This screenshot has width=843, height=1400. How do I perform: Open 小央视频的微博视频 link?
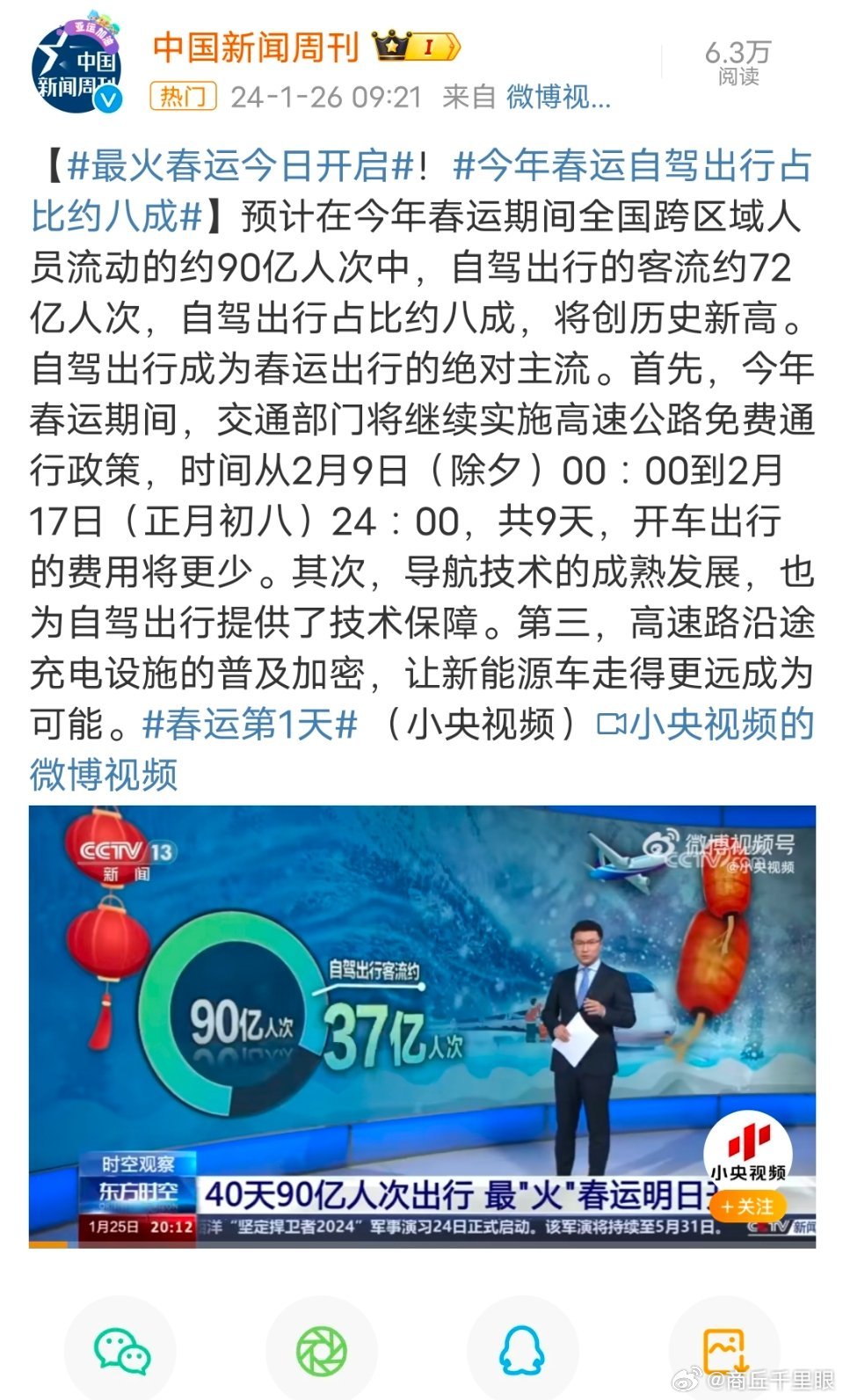422,749
